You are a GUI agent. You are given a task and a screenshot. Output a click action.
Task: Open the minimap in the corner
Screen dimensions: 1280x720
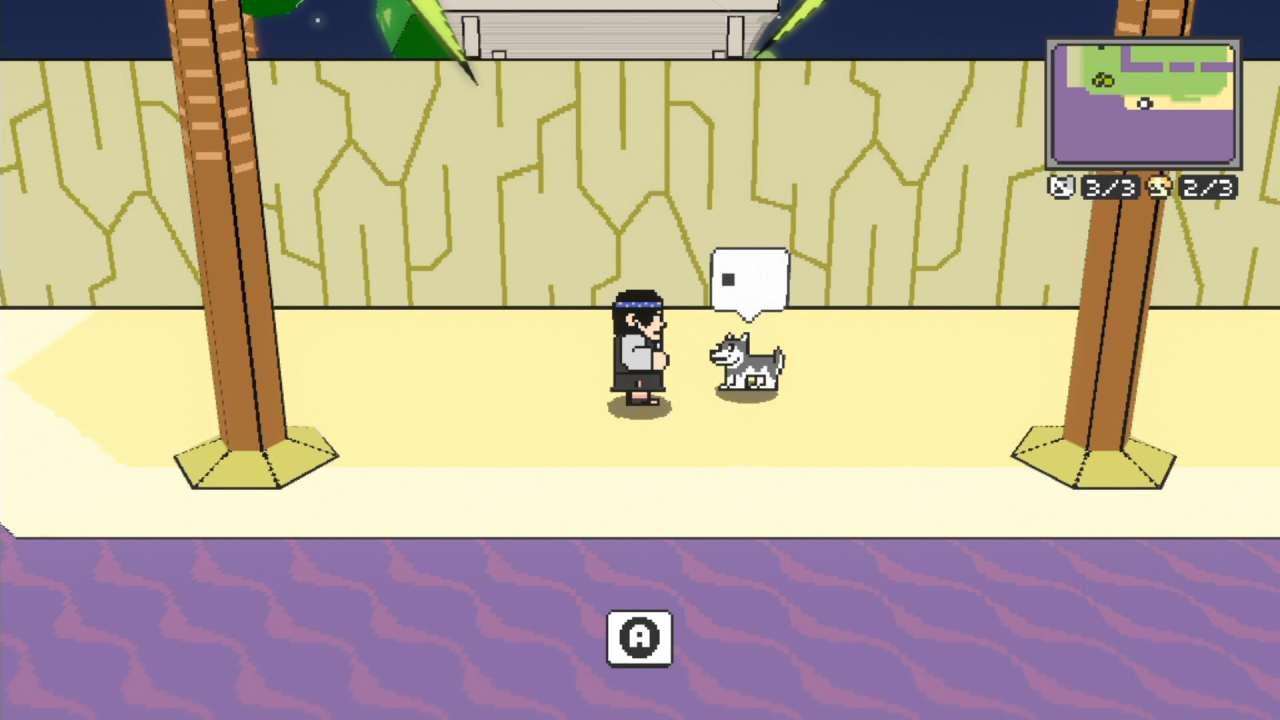(x=1143, y=104)
